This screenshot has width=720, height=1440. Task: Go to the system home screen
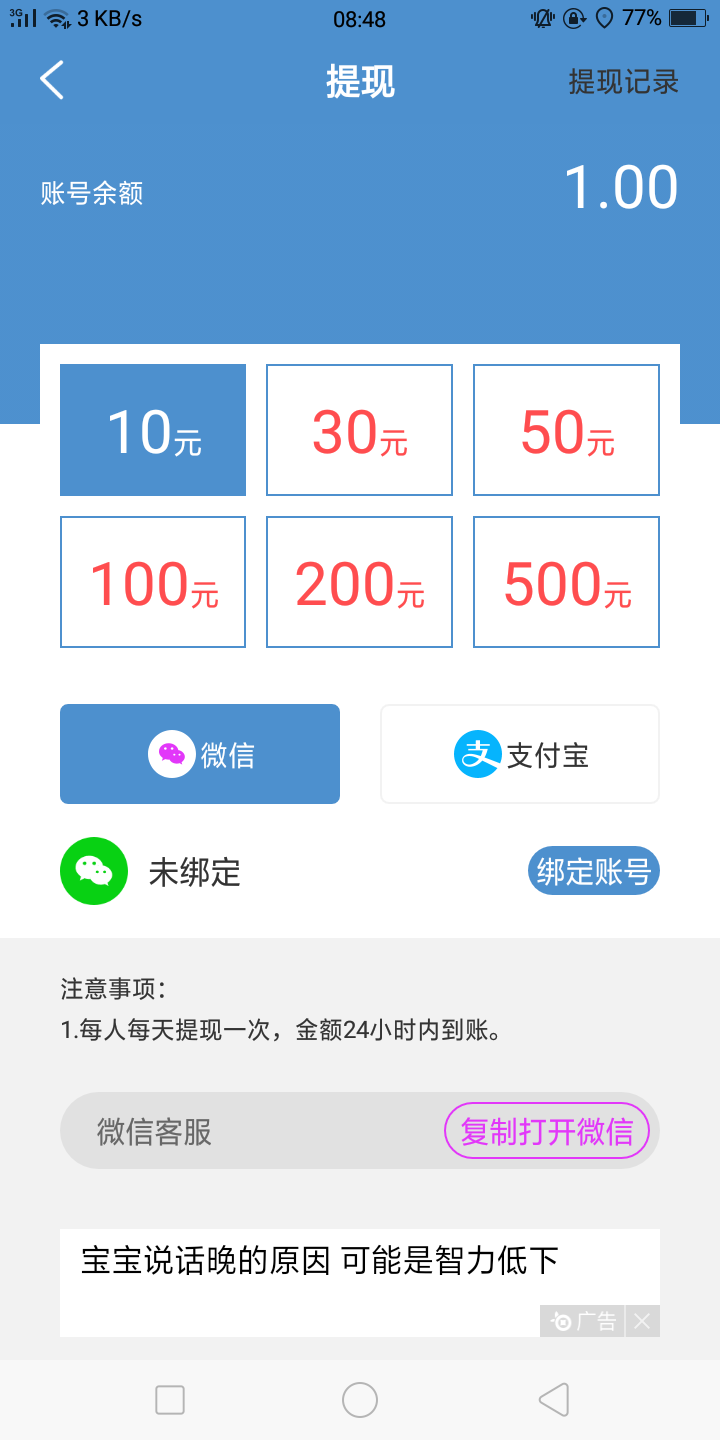tap(360, 1399)
